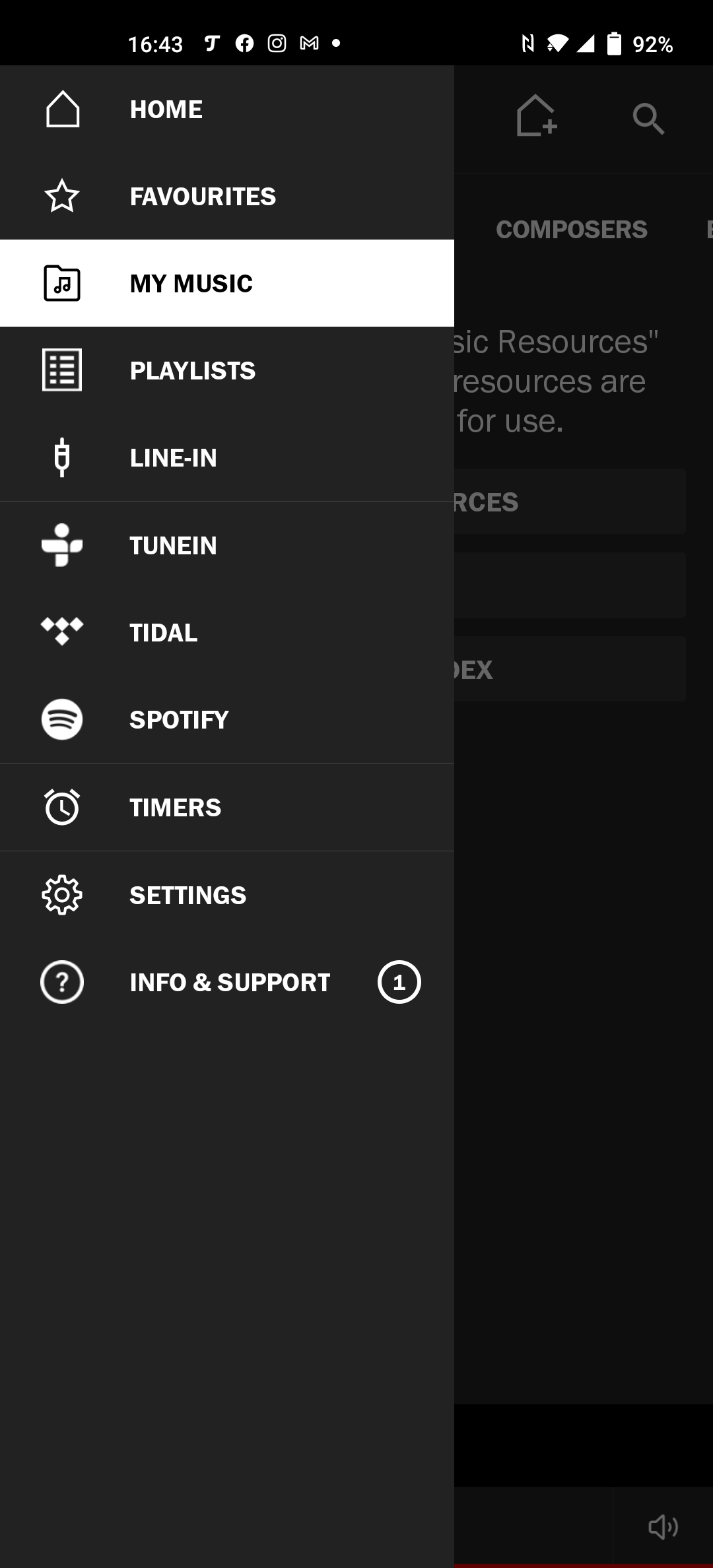Tap the search magnifier icon
The height and width of the screenshot is (1568, 713).
point(648,119)
